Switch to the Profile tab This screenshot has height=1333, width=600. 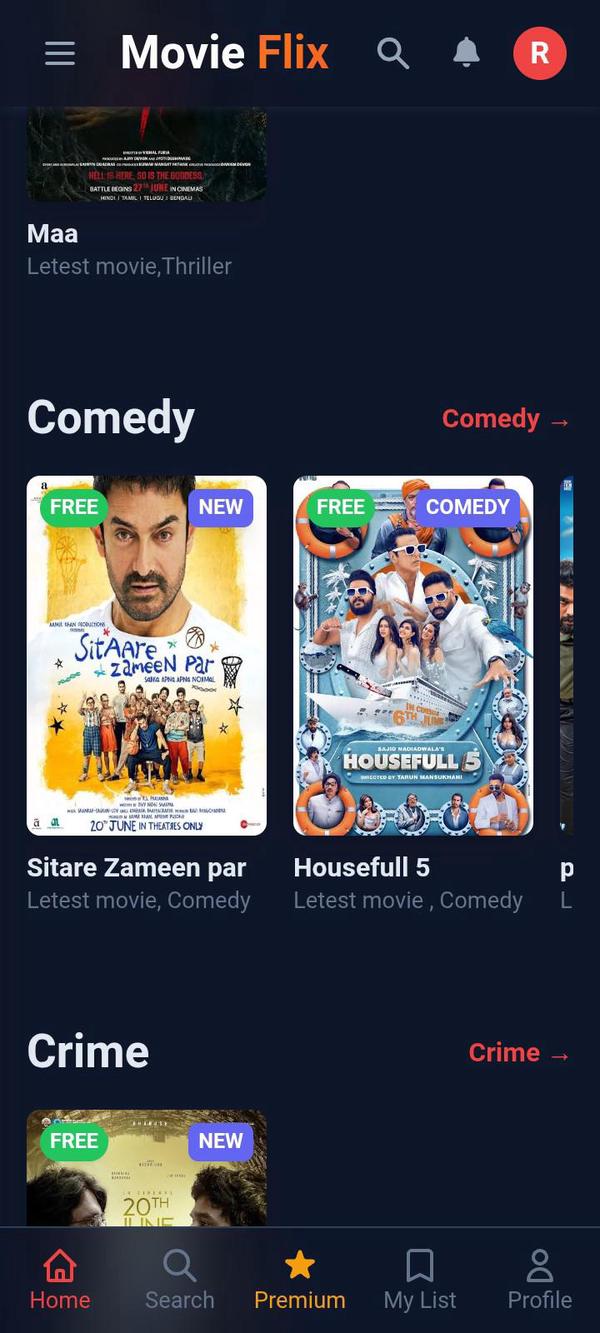(540, 1280)
